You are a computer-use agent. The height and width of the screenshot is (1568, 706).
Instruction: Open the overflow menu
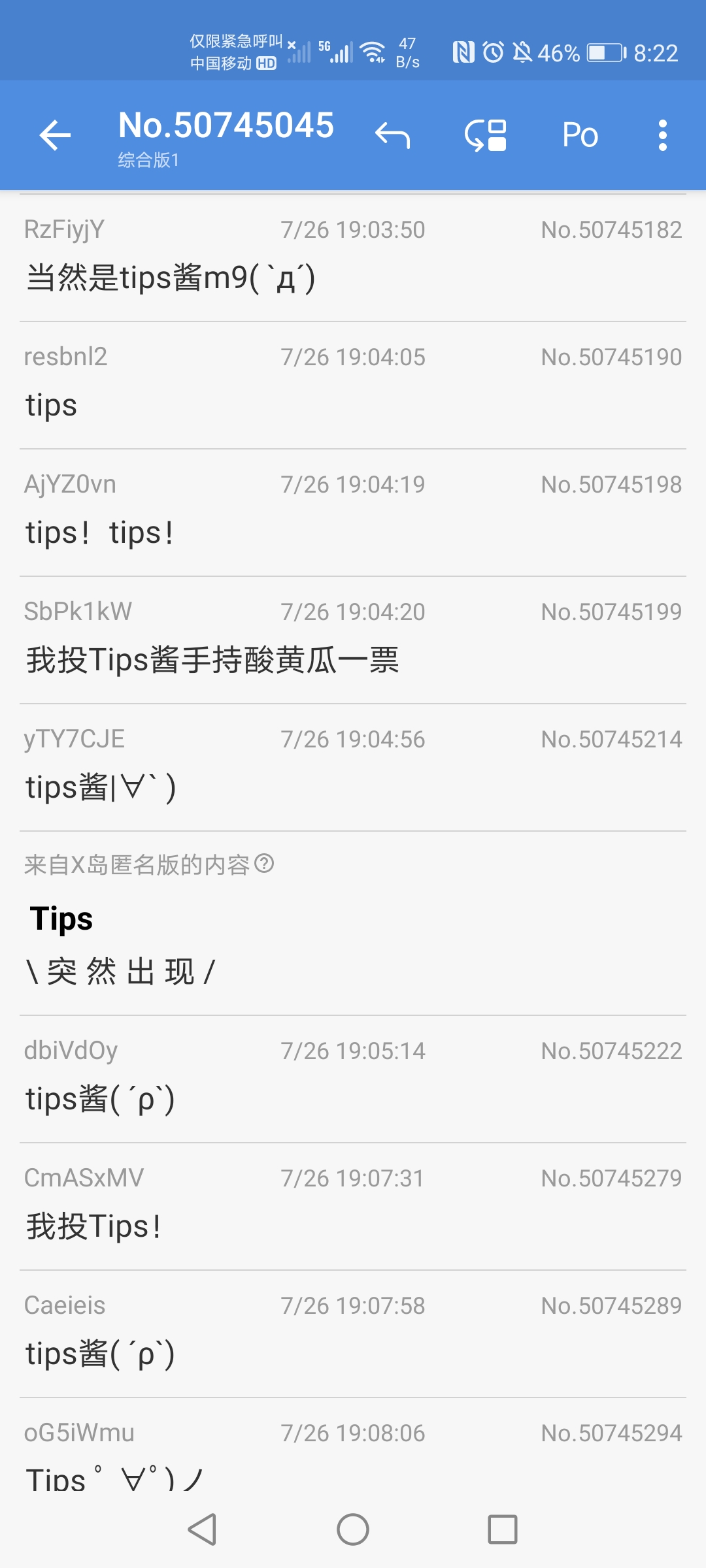pos(662,135)
